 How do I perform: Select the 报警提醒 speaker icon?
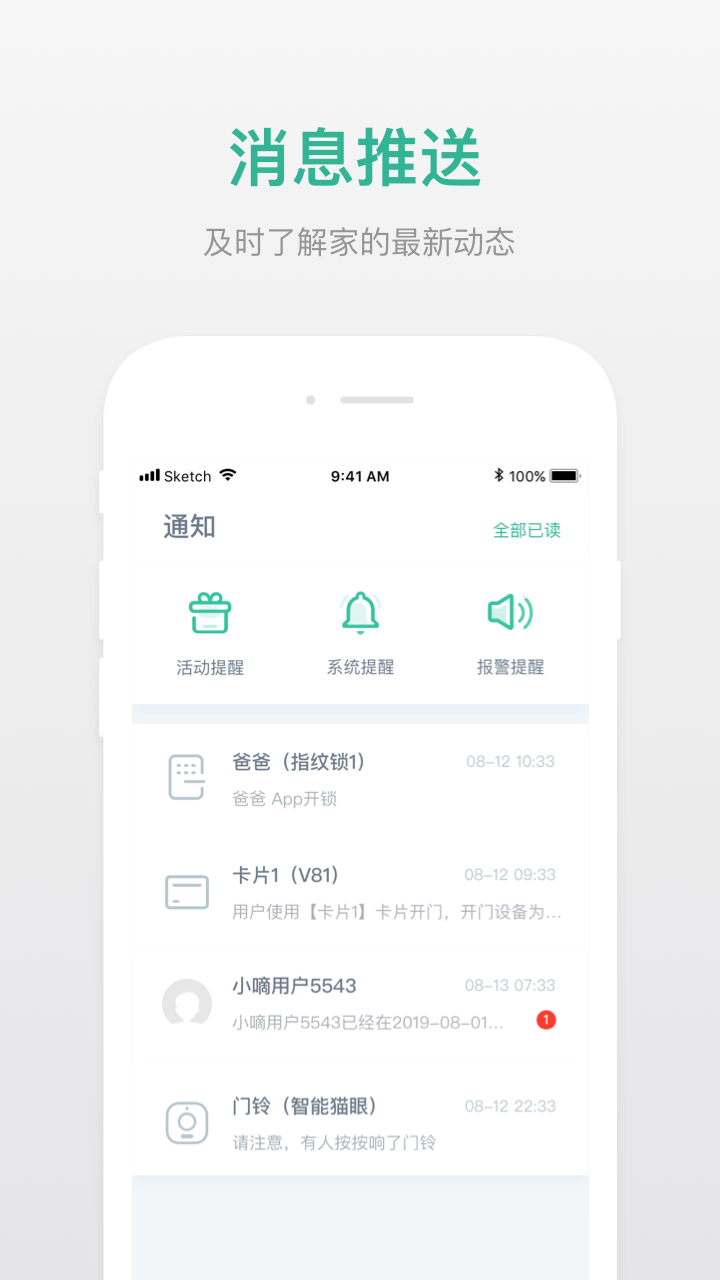509,612
